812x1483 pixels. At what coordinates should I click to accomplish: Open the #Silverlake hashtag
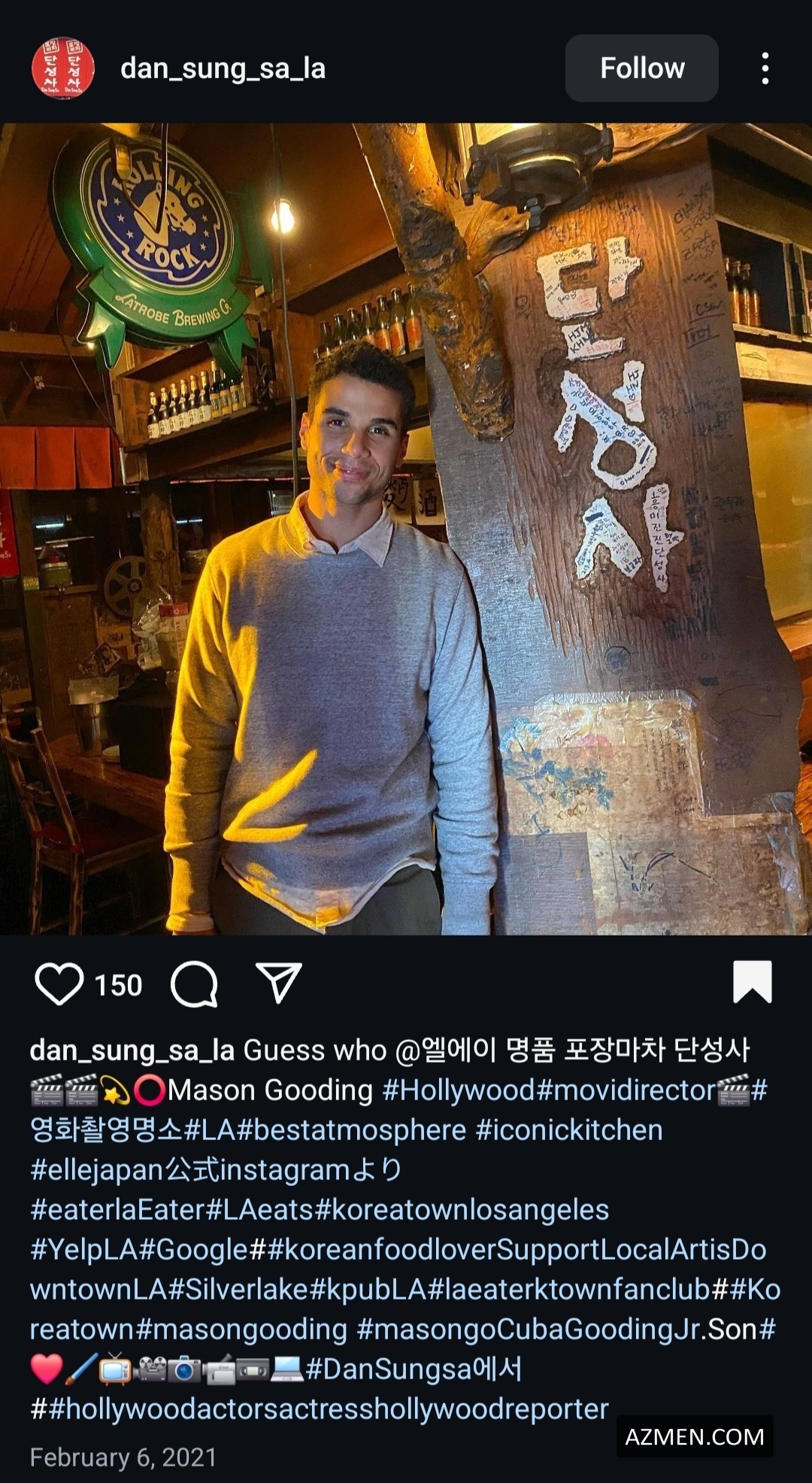[x=238, y=1290]
